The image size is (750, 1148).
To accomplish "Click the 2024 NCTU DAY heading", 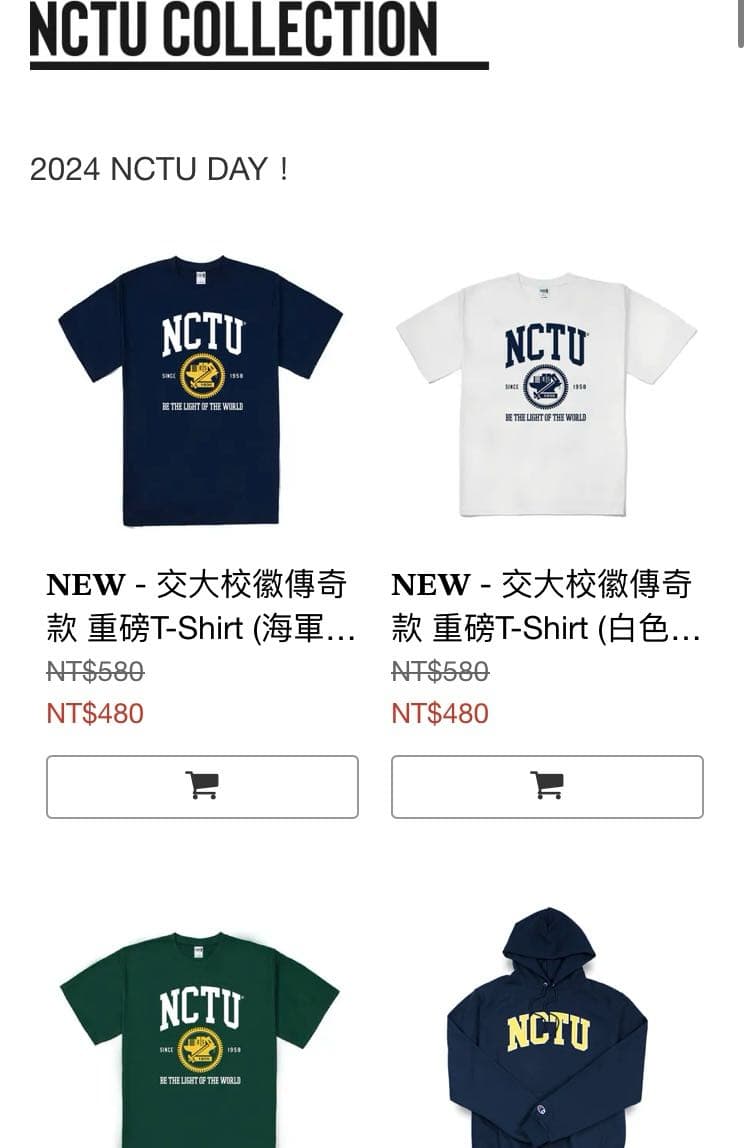I will [x=160, y=169].
